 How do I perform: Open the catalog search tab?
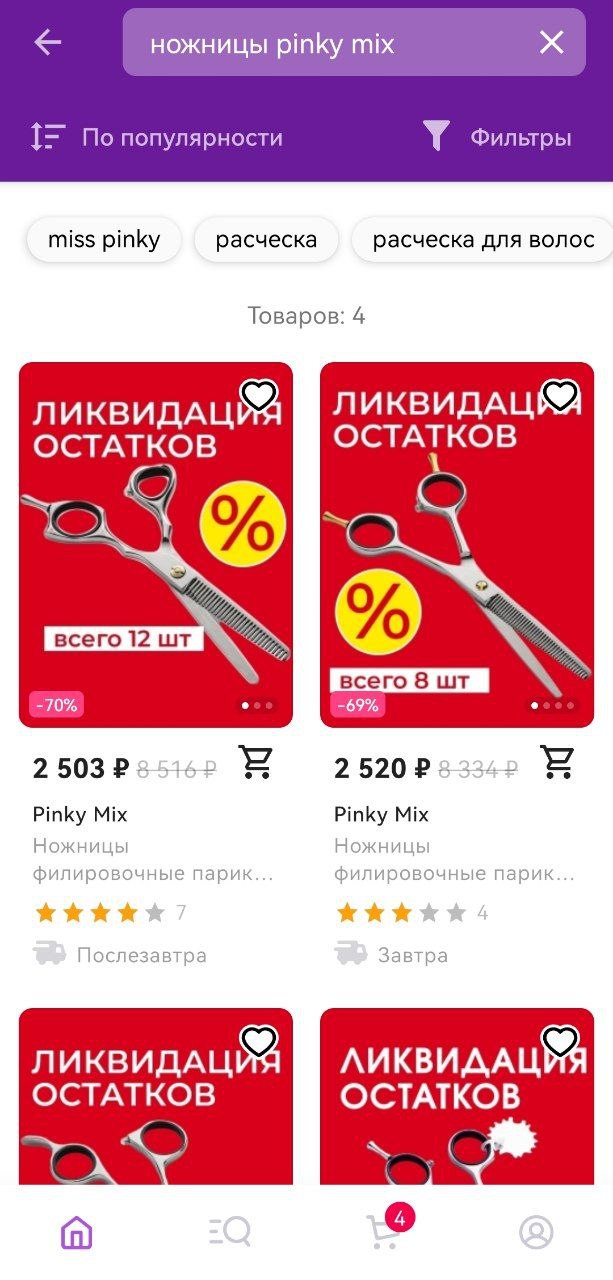[230, 1233]
